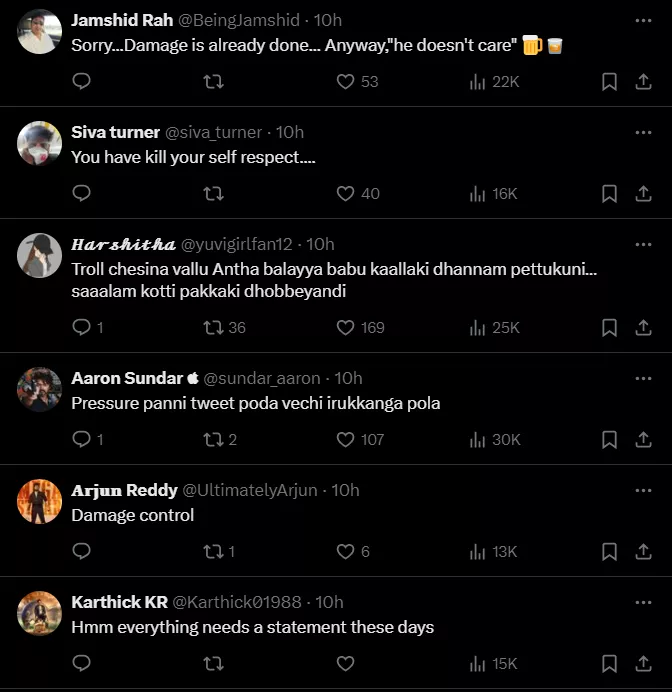Open overflow menu on Karthick KR's tweet
Image resolution: width=672 pixels, height=692 pixels.
(x=643, y=602)
